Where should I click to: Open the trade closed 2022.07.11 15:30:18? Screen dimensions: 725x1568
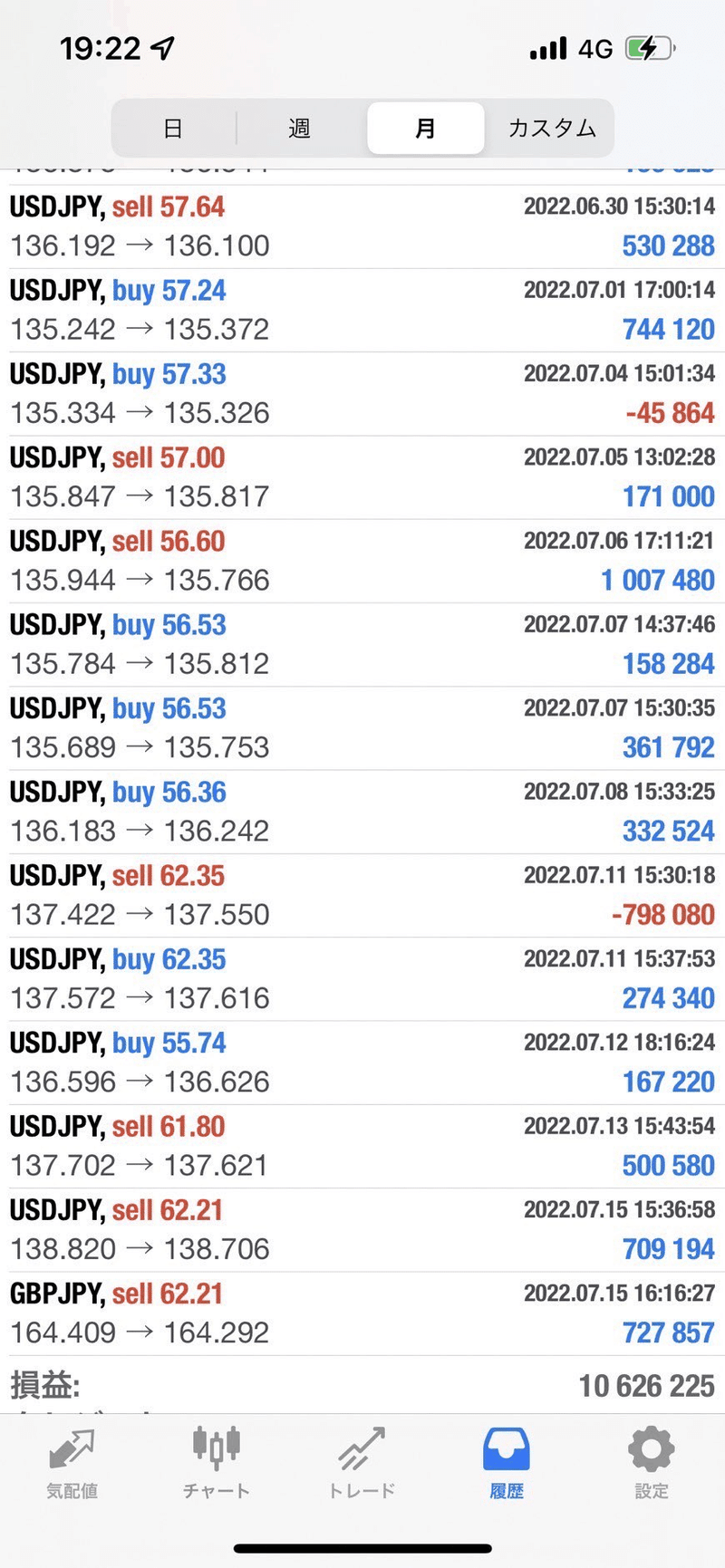[x=362, y=895]
